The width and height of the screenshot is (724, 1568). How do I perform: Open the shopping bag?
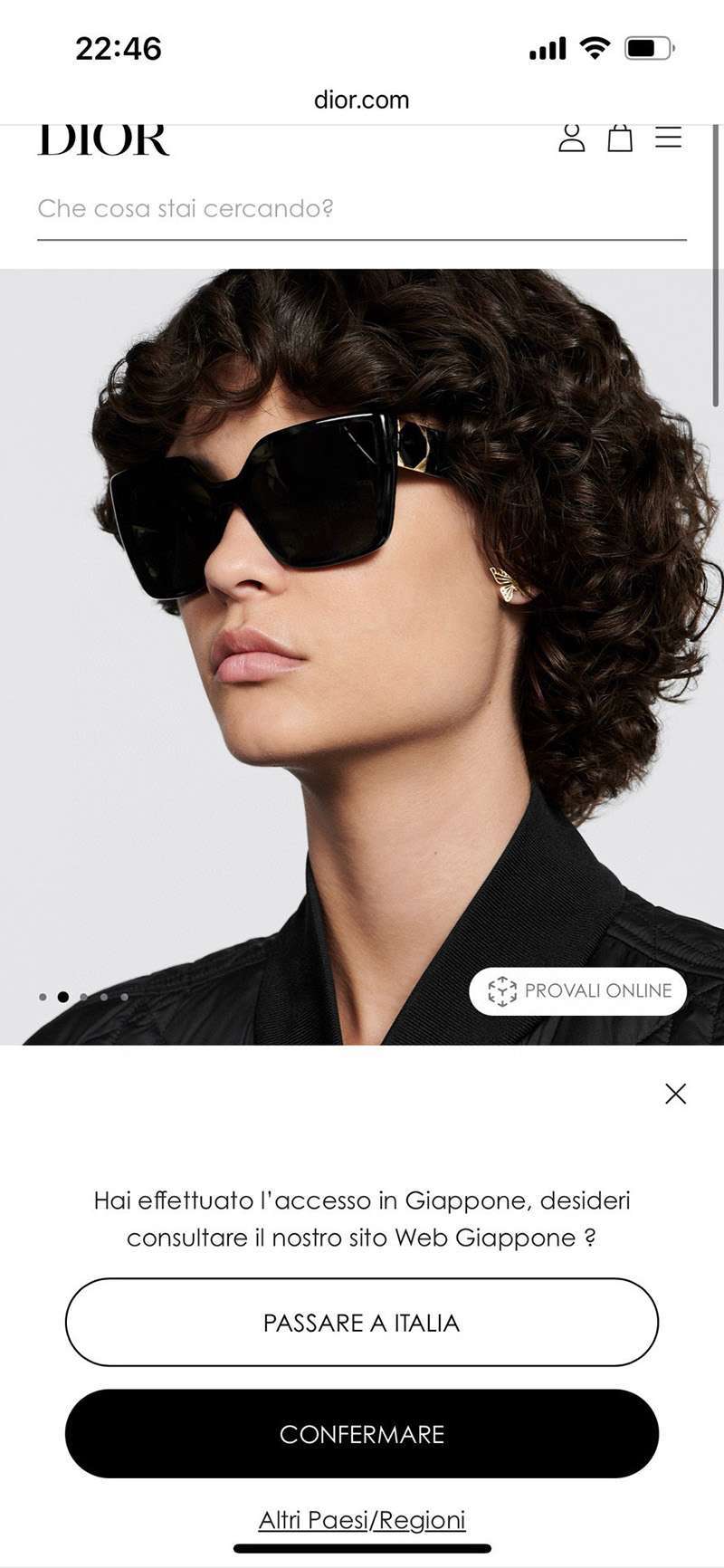[x=620, y=138]
